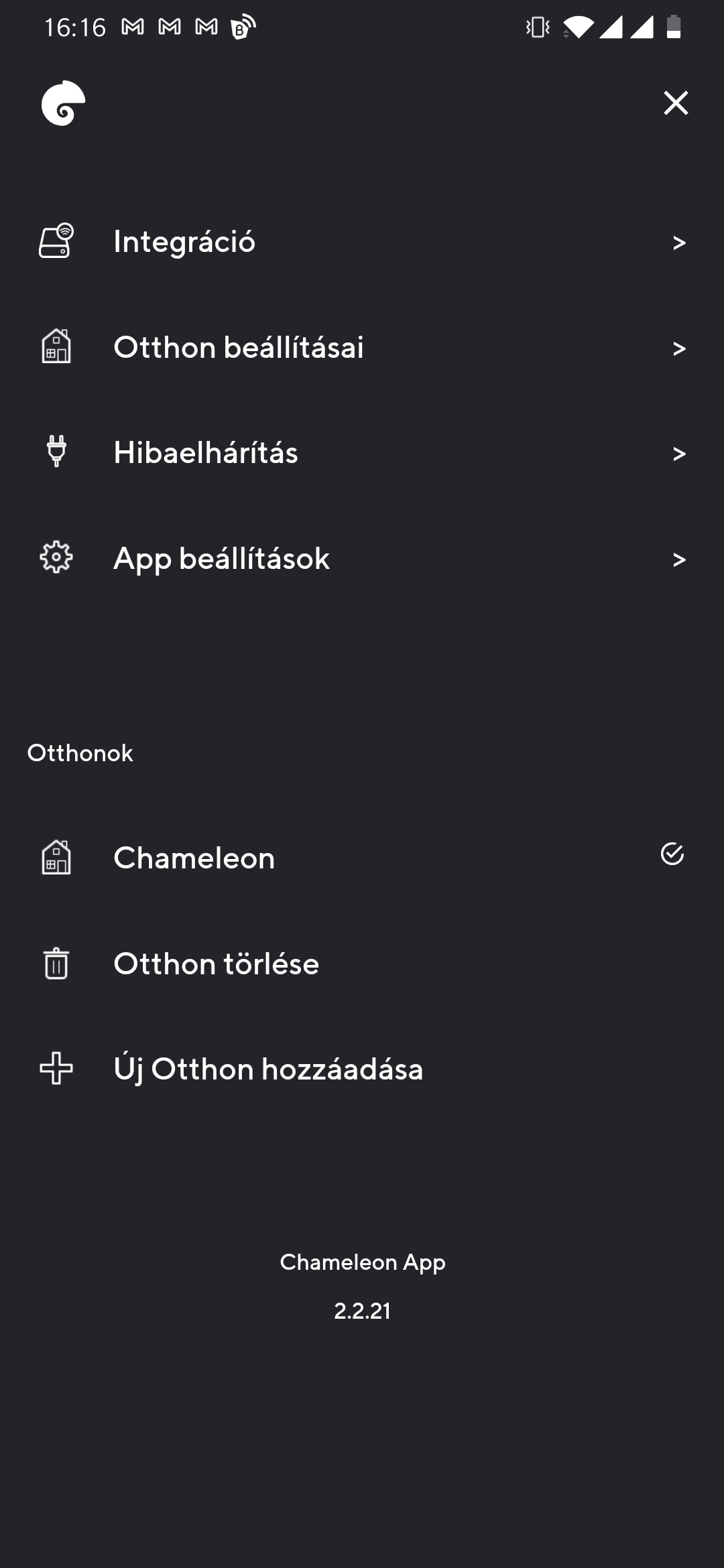Tap the version number 2.2.21 text

pyautogui.click(x=363, y=1311)
